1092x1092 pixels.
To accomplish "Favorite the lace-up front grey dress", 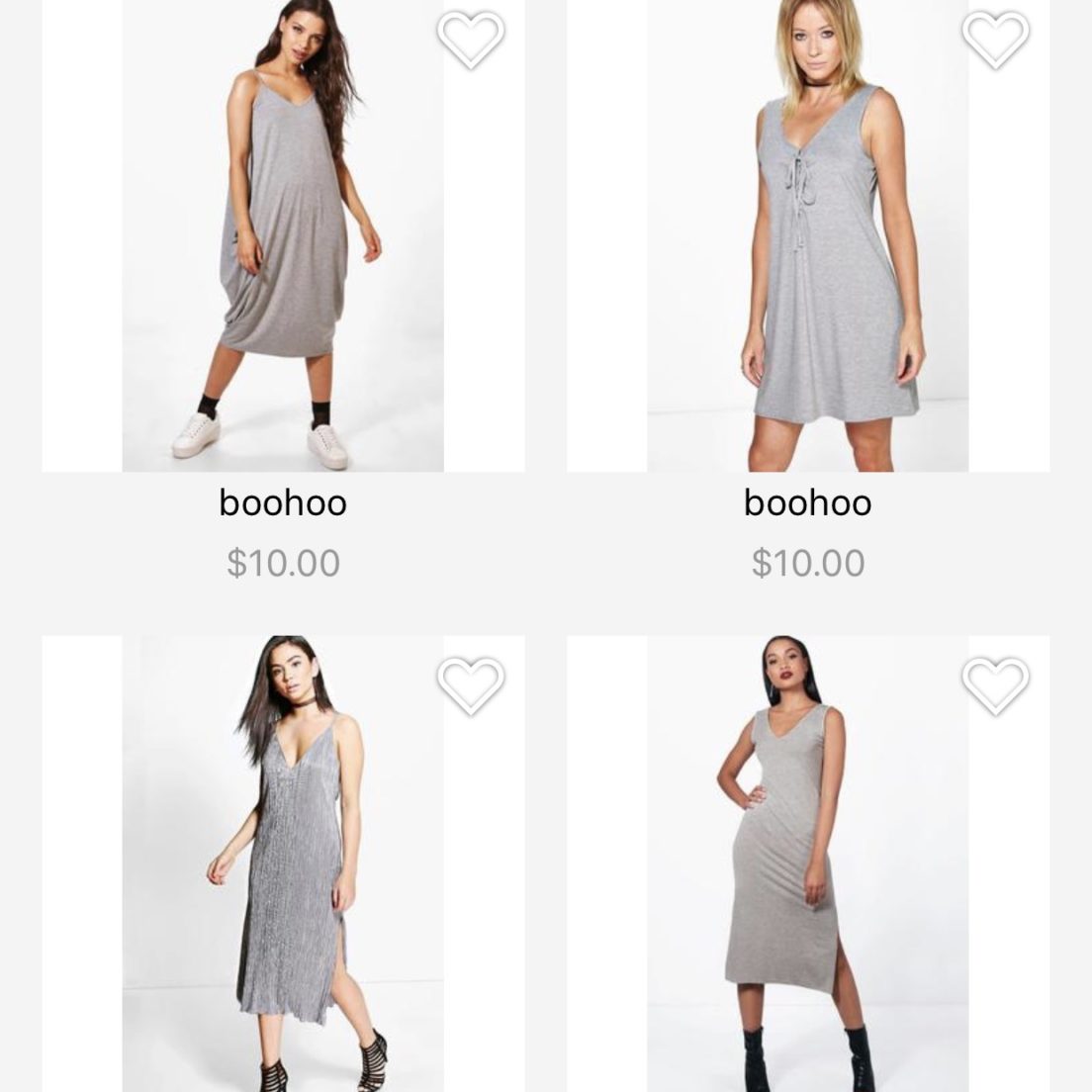I will [996, 39].
